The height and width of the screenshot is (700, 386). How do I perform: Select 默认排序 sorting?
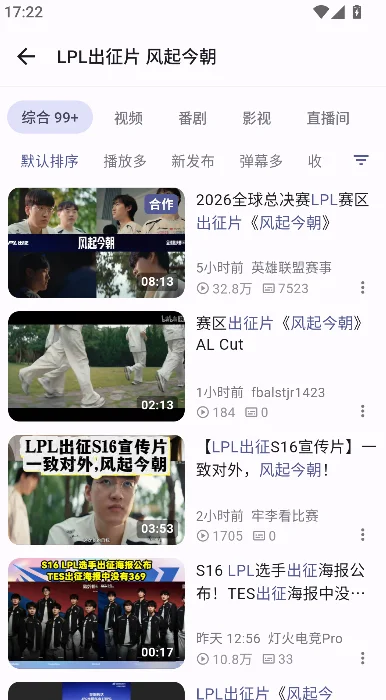coord(50,161)
